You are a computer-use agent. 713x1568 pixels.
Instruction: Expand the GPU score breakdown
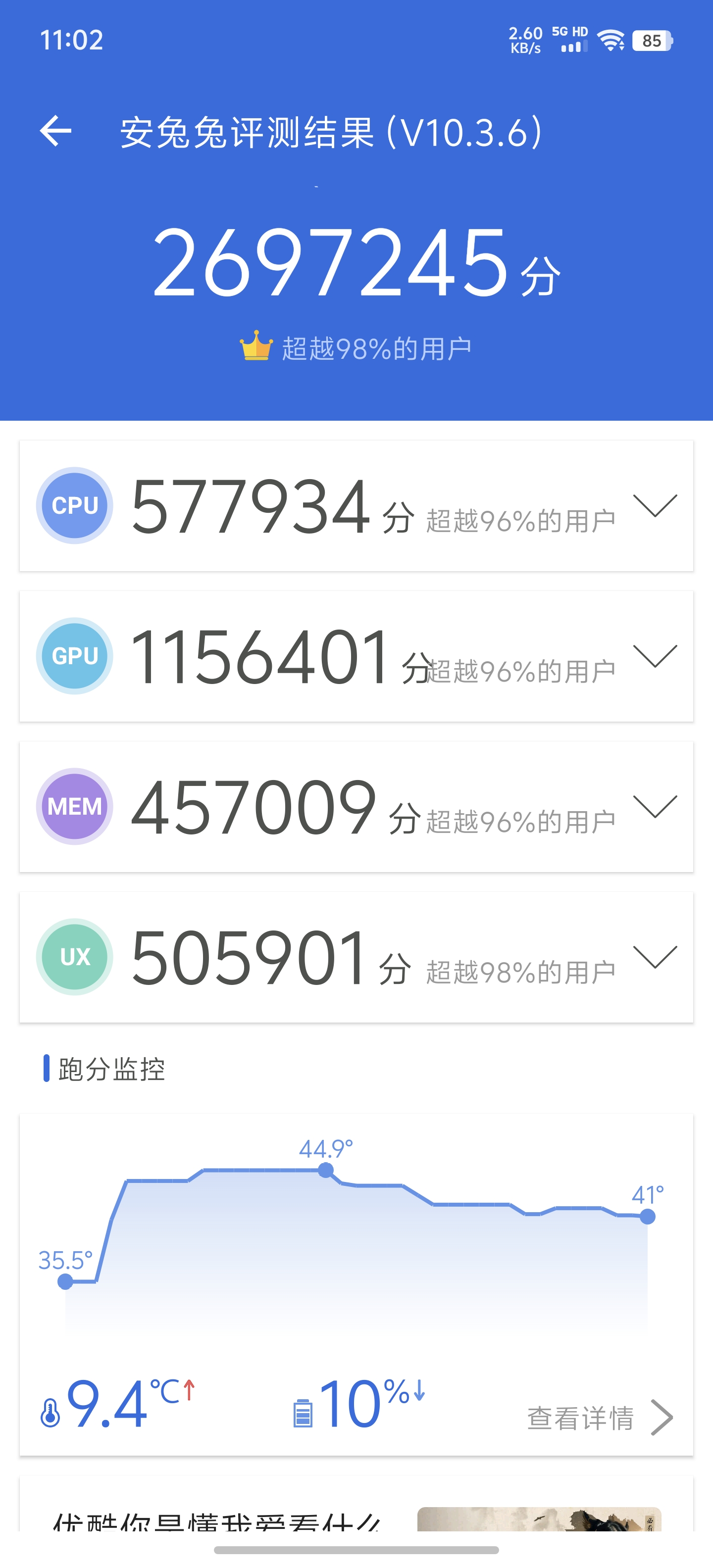655,656
